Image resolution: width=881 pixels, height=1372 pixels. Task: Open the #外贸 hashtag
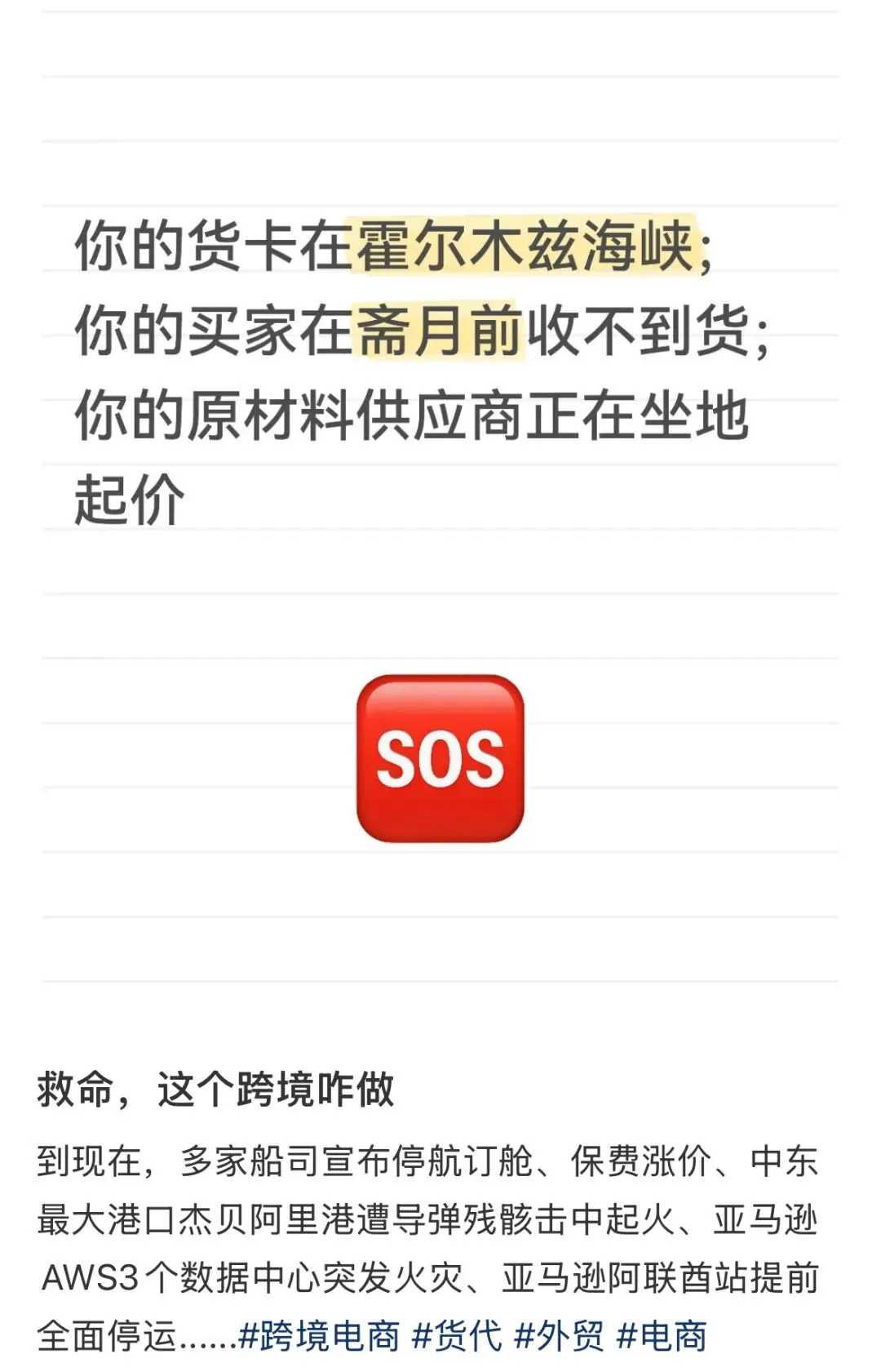point(560,1337)
